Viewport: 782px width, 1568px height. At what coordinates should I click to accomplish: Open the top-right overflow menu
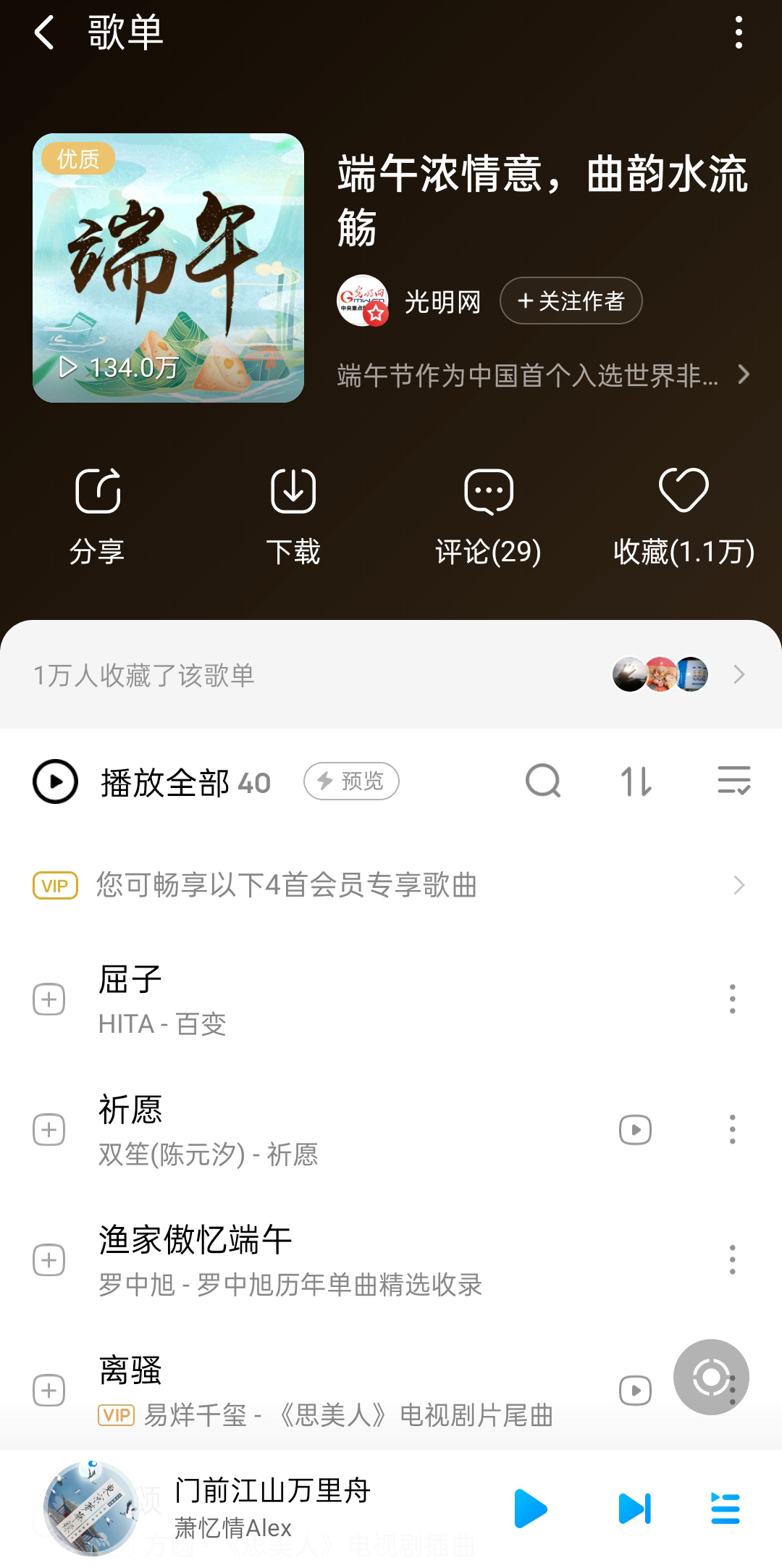tap(738, 33)
